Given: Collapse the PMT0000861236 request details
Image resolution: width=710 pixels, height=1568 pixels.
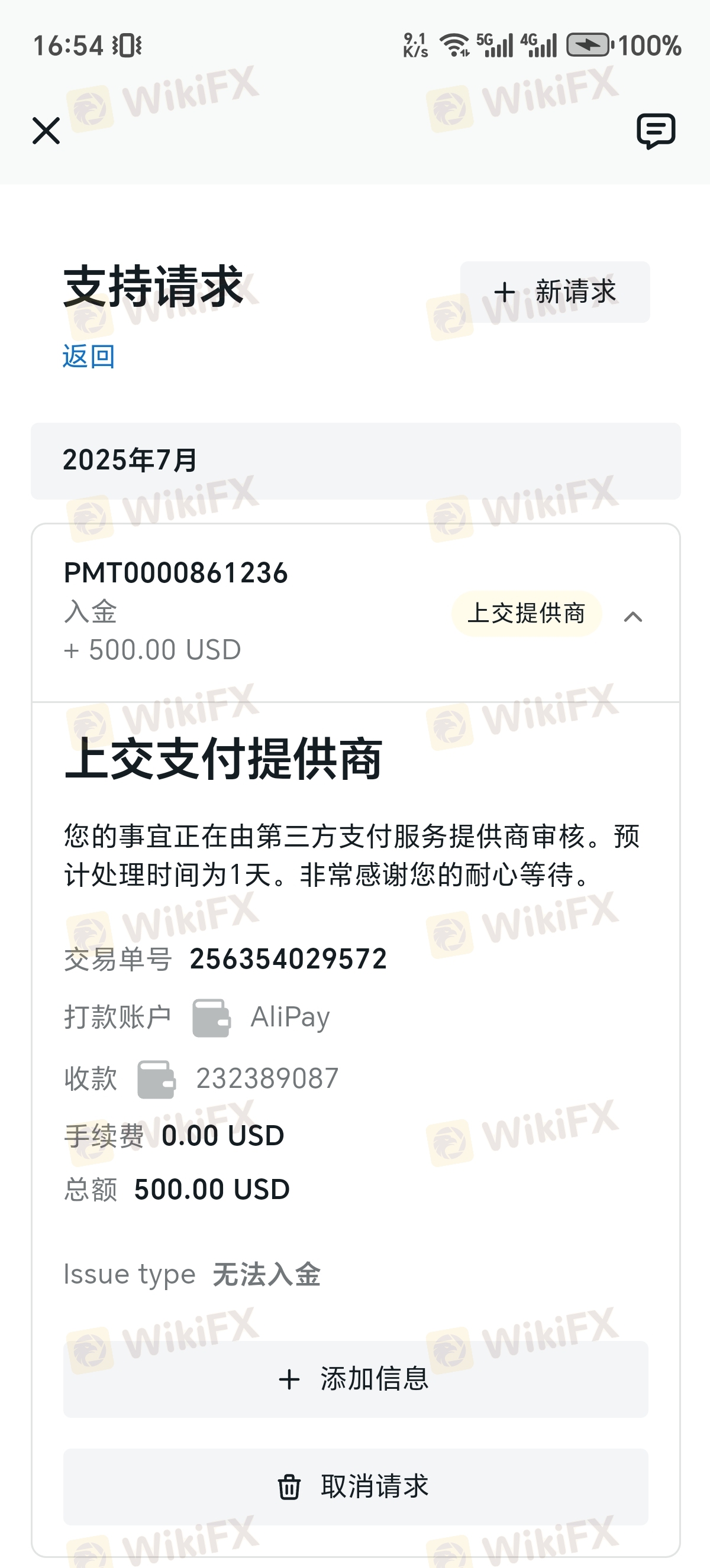Looking at the screenshot, I should (x=633, y=617).
